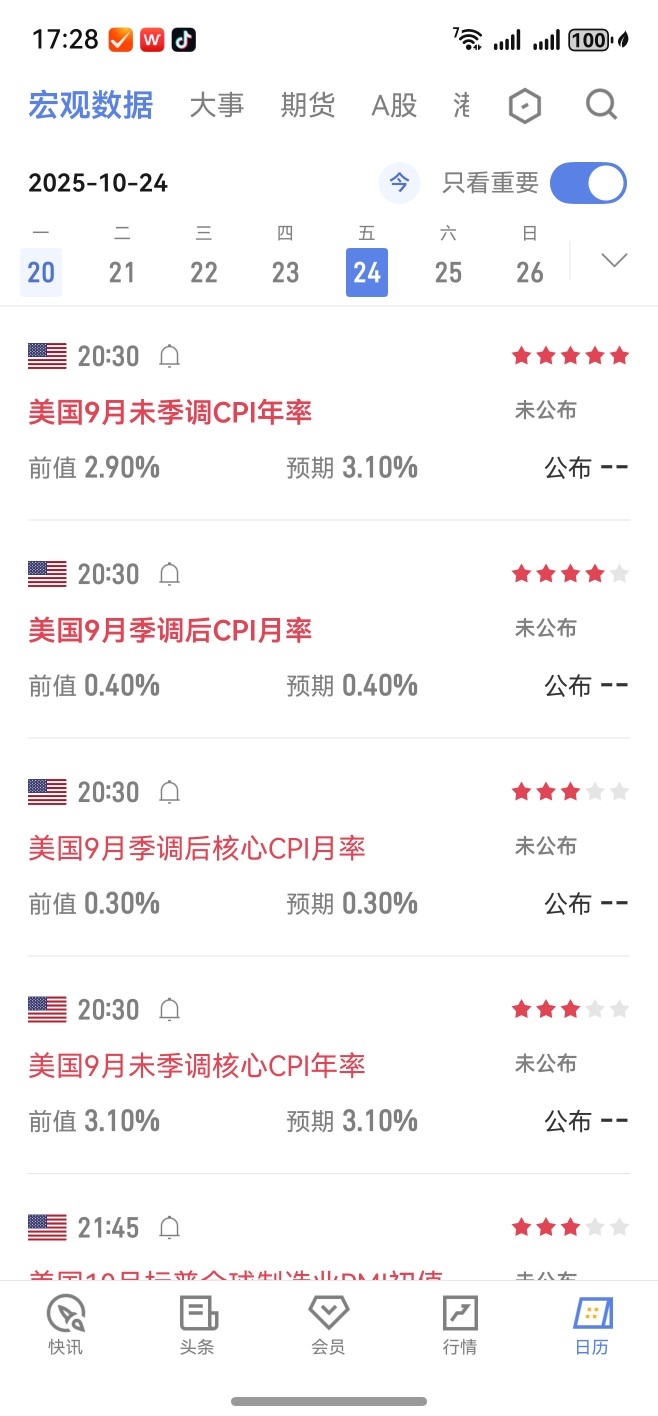
Task: Select Saturday the 25th
Action: tap(448, 260)
